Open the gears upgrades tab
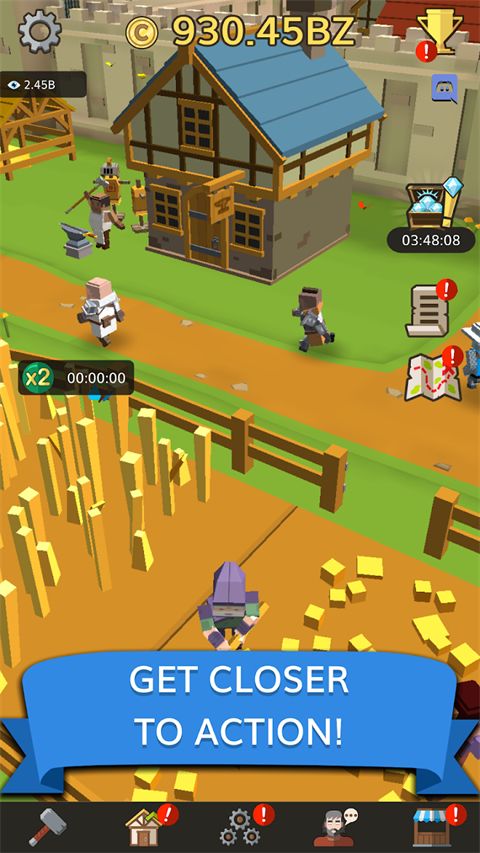Screen dimensions: 480x853 pos(239,827)
